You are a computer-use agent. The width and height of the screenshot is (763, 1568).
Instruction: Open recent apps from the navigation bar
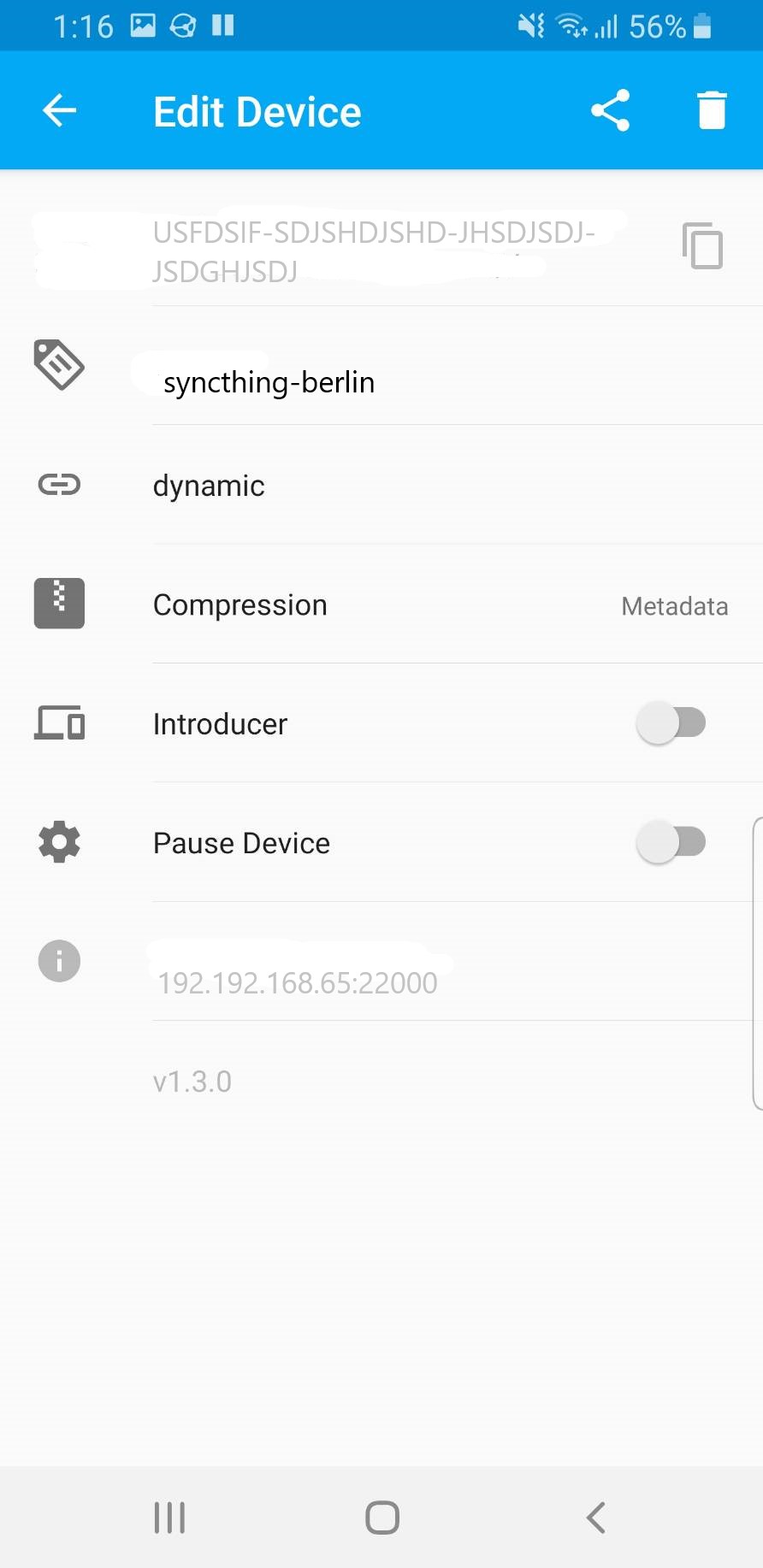pos(169,1518)
